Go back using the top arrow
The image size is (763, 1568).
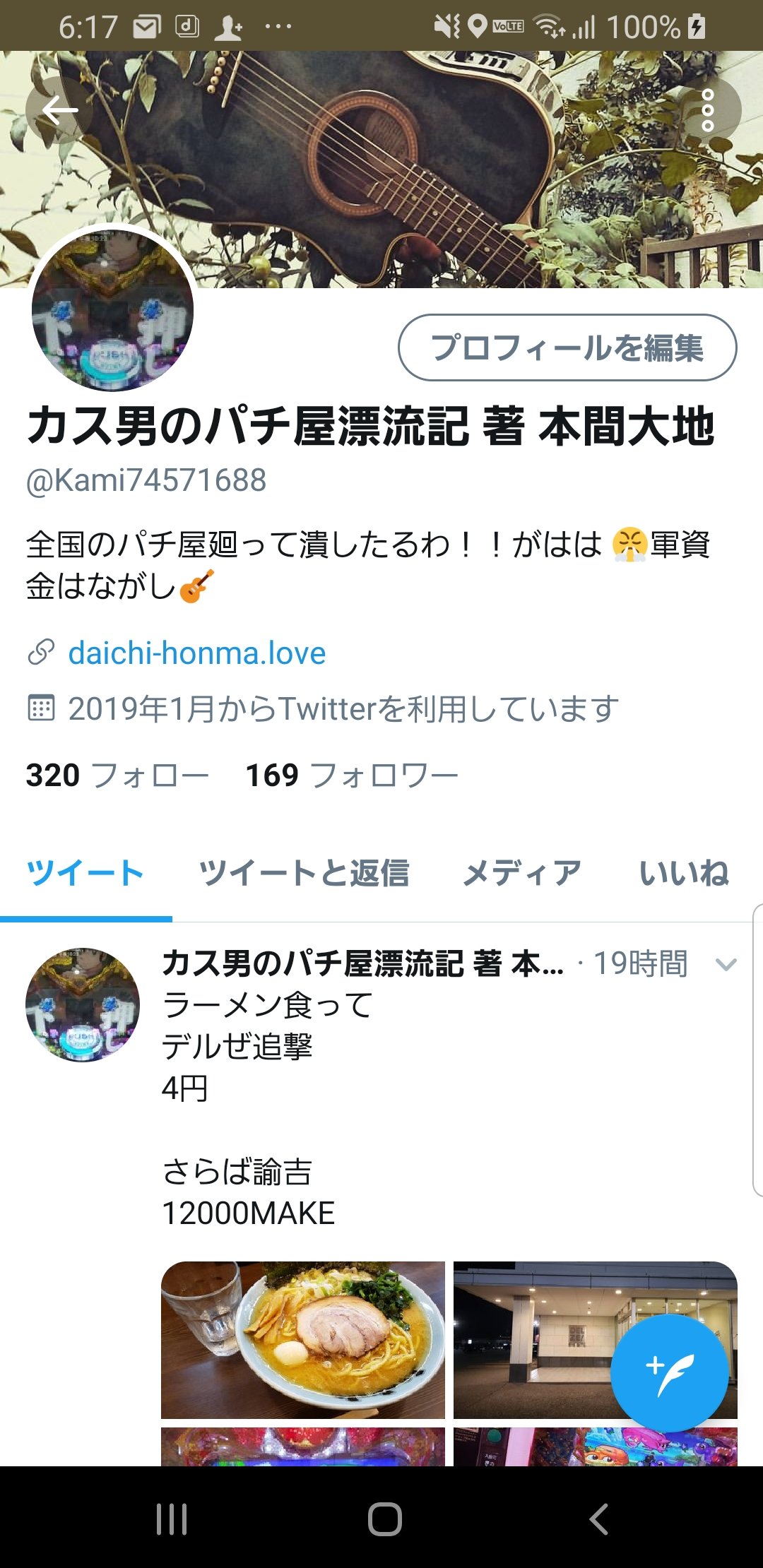pyautogui.click(x=59, y=111)
